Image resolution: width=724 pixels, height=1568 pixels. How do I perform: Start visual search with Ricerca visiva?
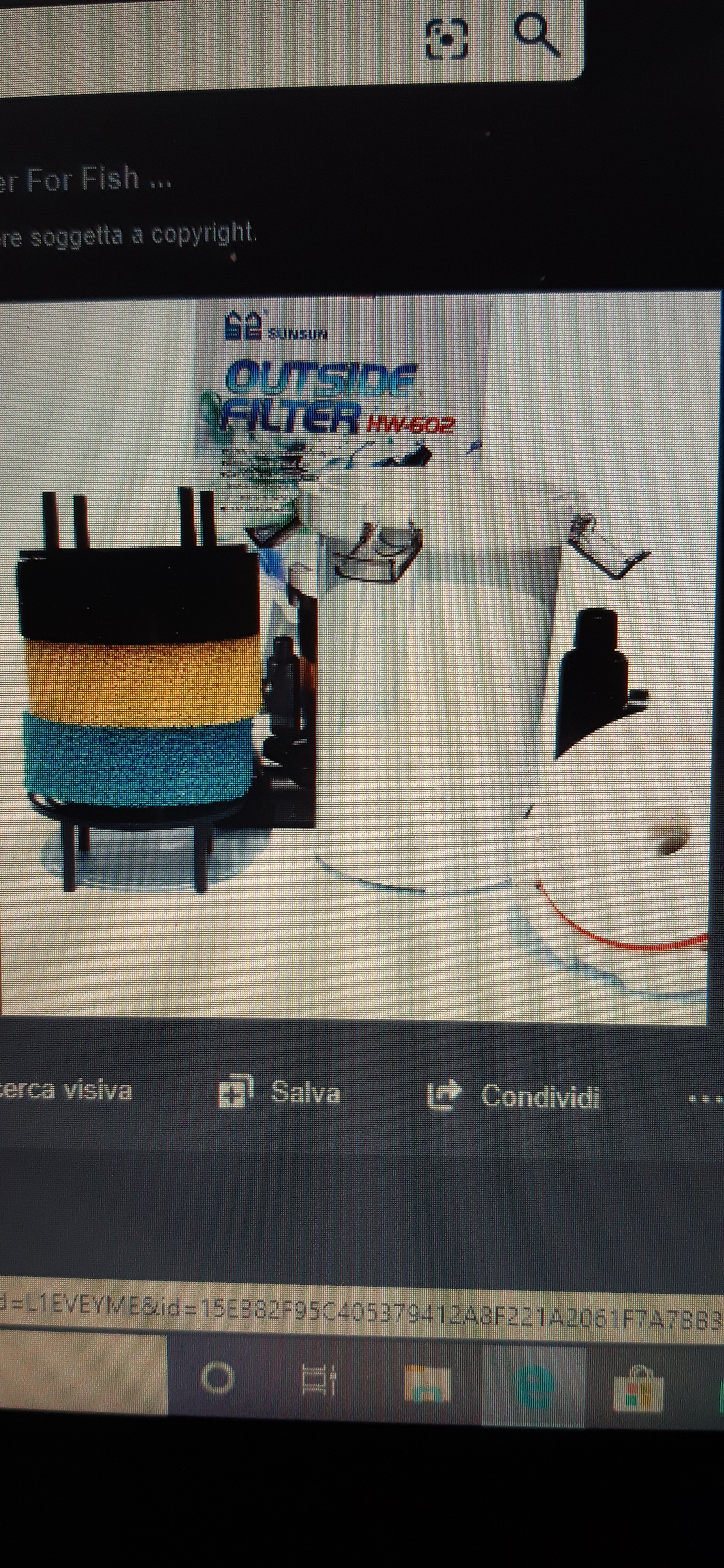pos(66,1090)
